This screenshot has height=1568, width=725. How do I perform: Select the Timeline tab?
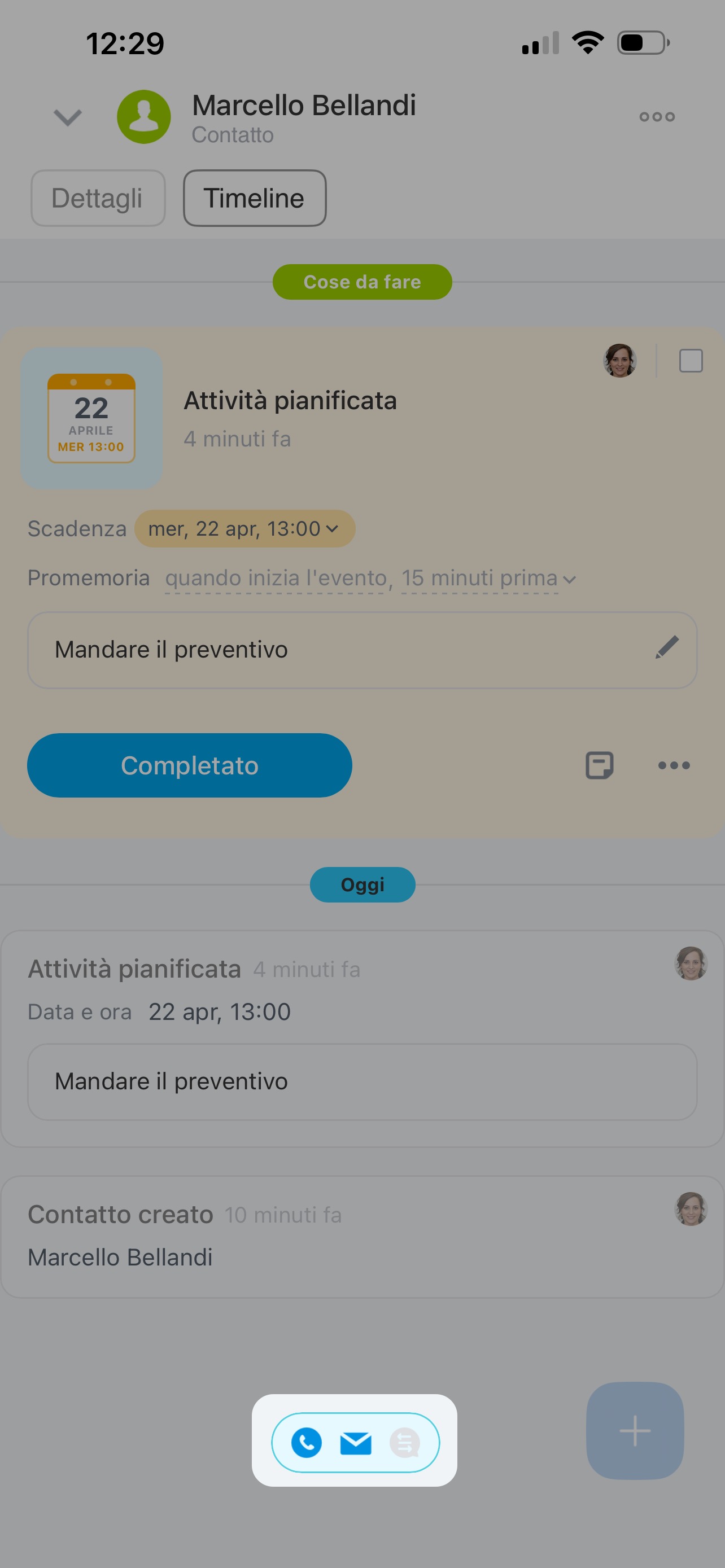coord(255,199)
